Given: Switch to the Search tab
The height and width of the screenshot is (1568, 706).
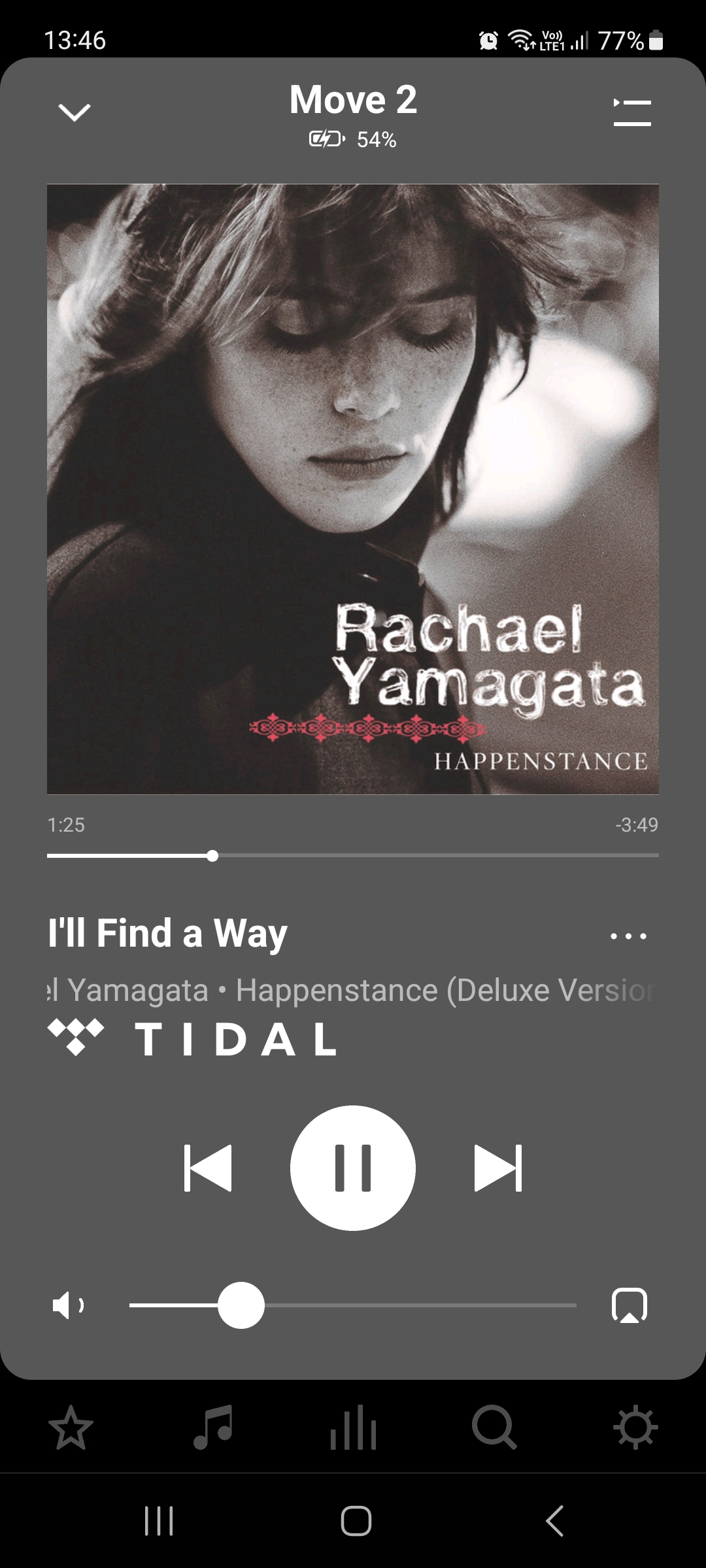Looking at the screenshot, I should [494, 1428].
